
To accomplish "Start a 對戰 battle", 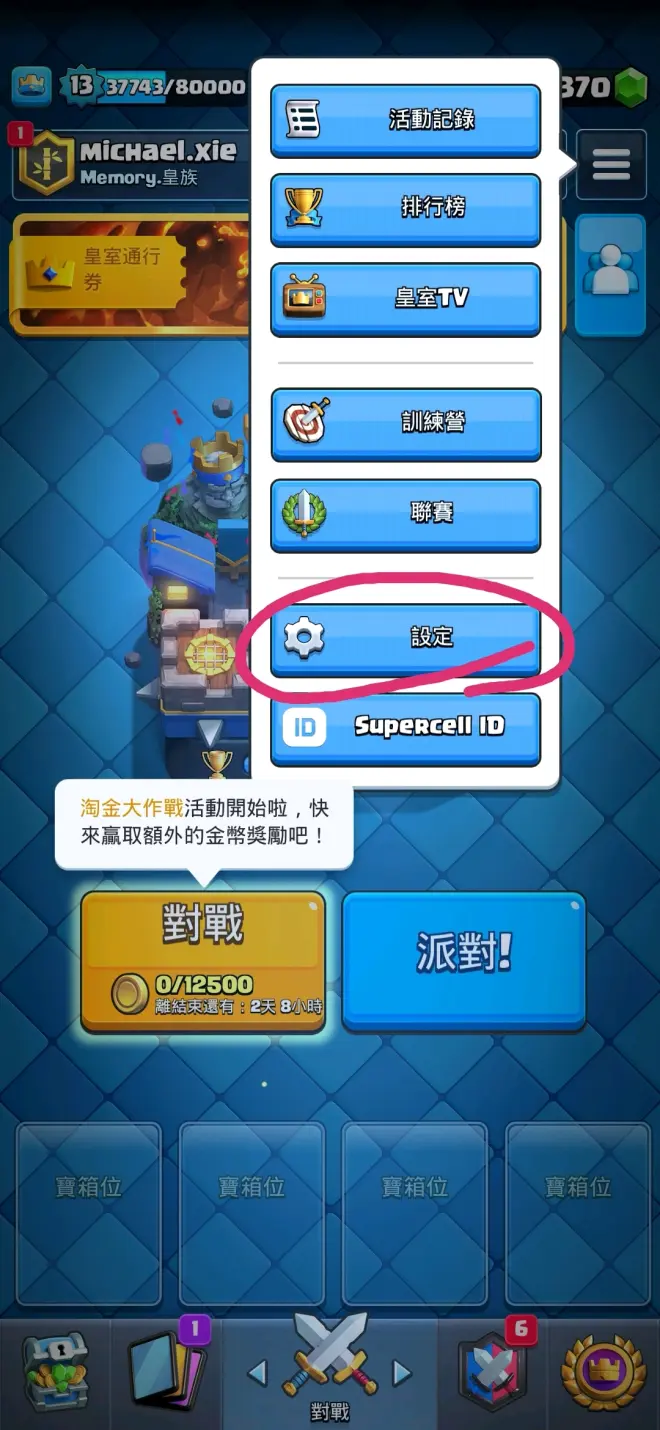I will (x=203, y=958).
